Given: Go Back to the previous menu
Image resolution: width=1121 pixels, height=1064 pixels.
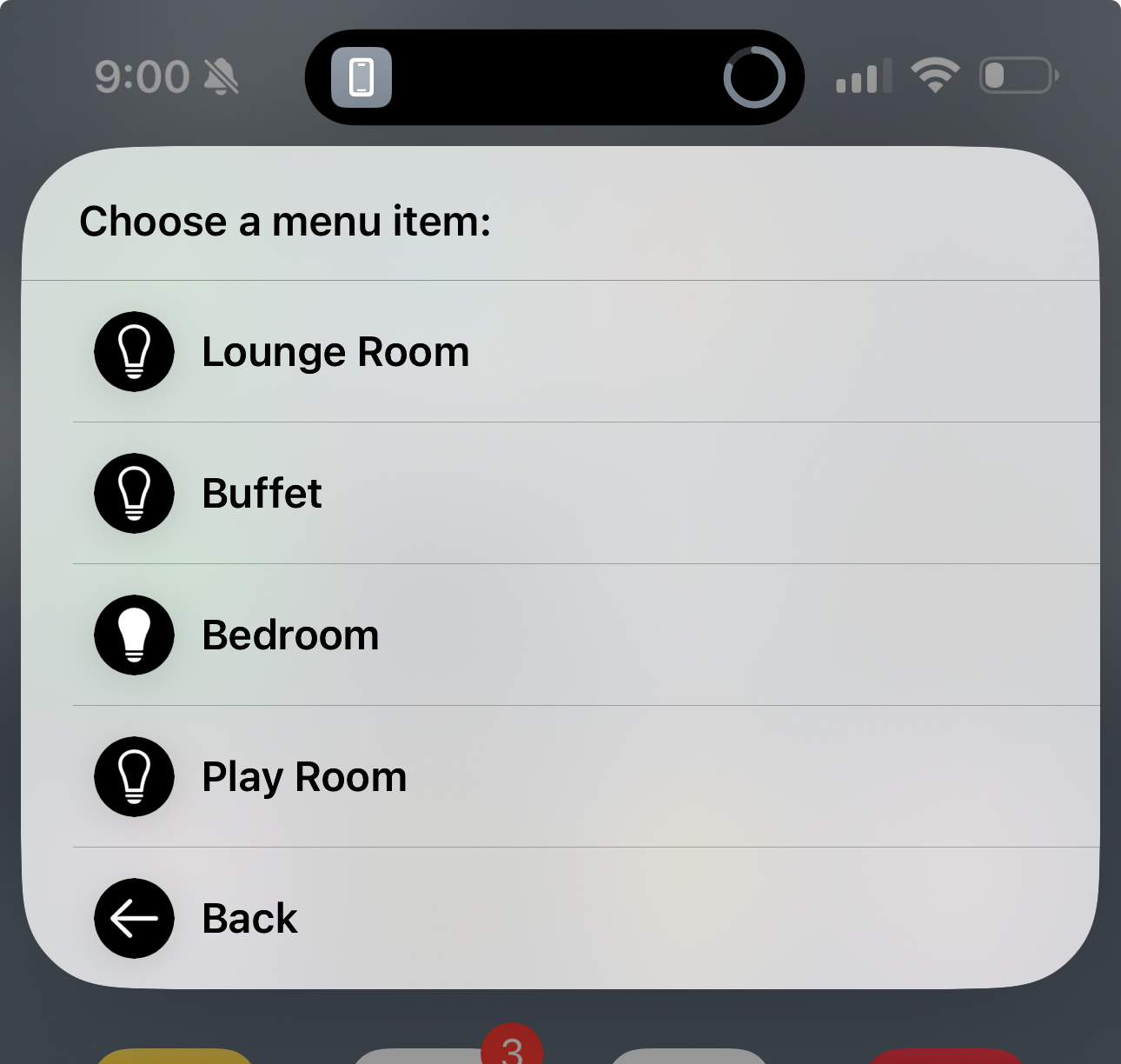Looking at the screenshot, I should (x=560, y=918).
